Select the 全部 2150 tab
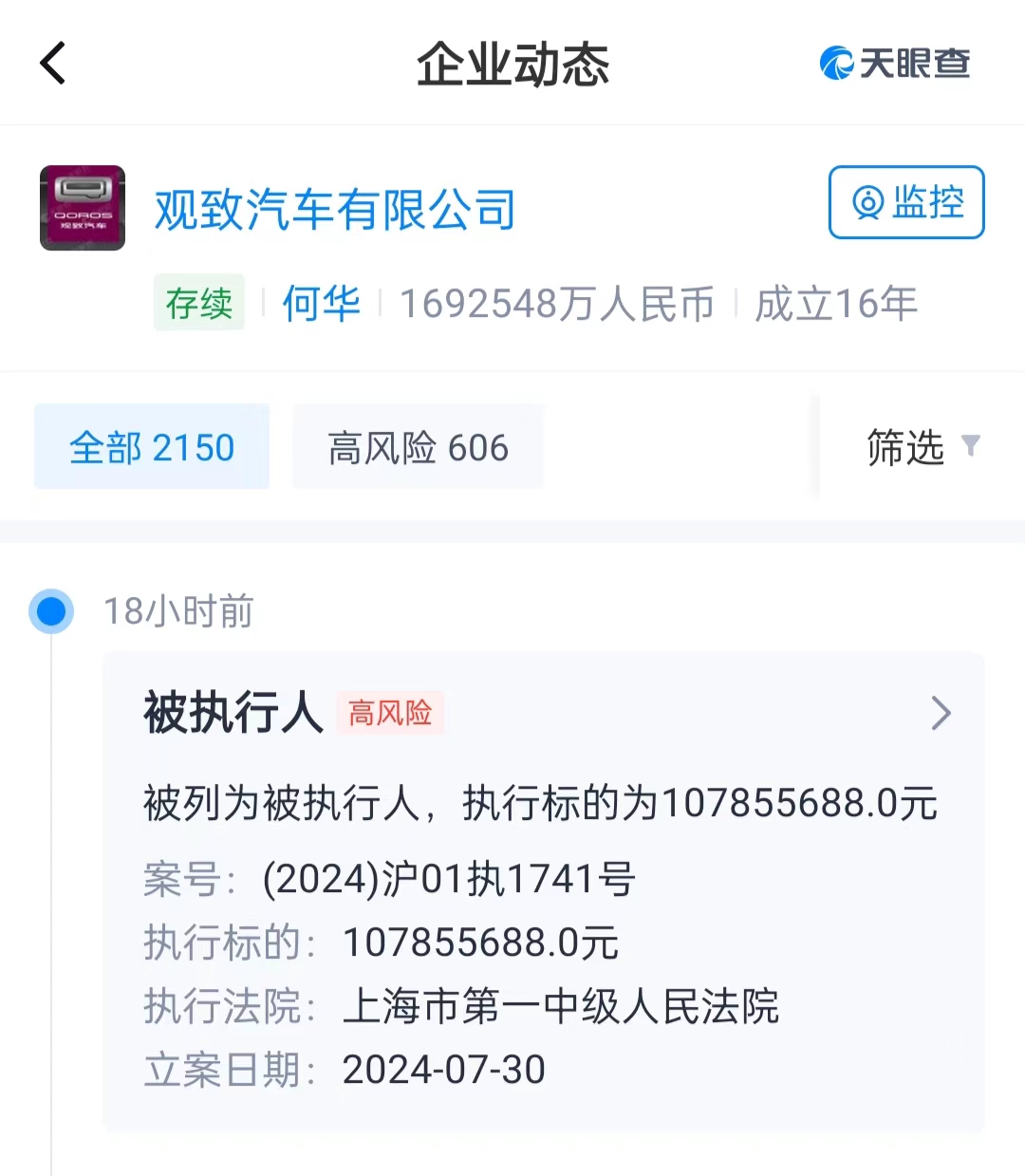The image size is (1025, 1176). point(152,447)
